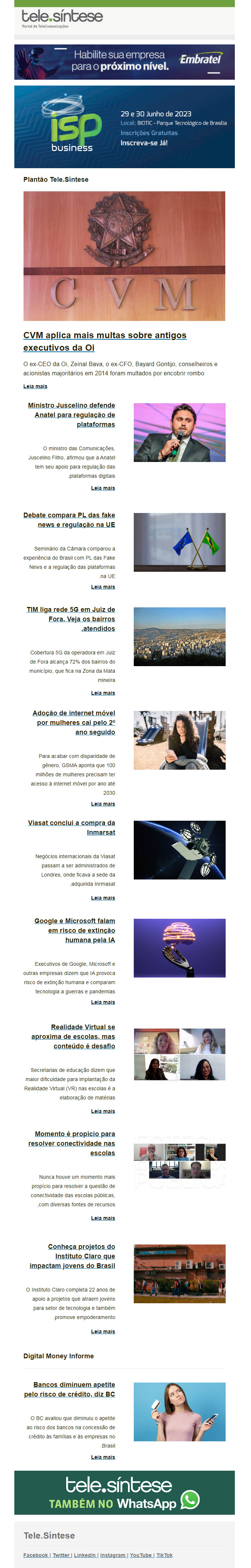Open Google e Microsoft IA headline
This screenshot has height=1568, width=251.
pos(74,930)
